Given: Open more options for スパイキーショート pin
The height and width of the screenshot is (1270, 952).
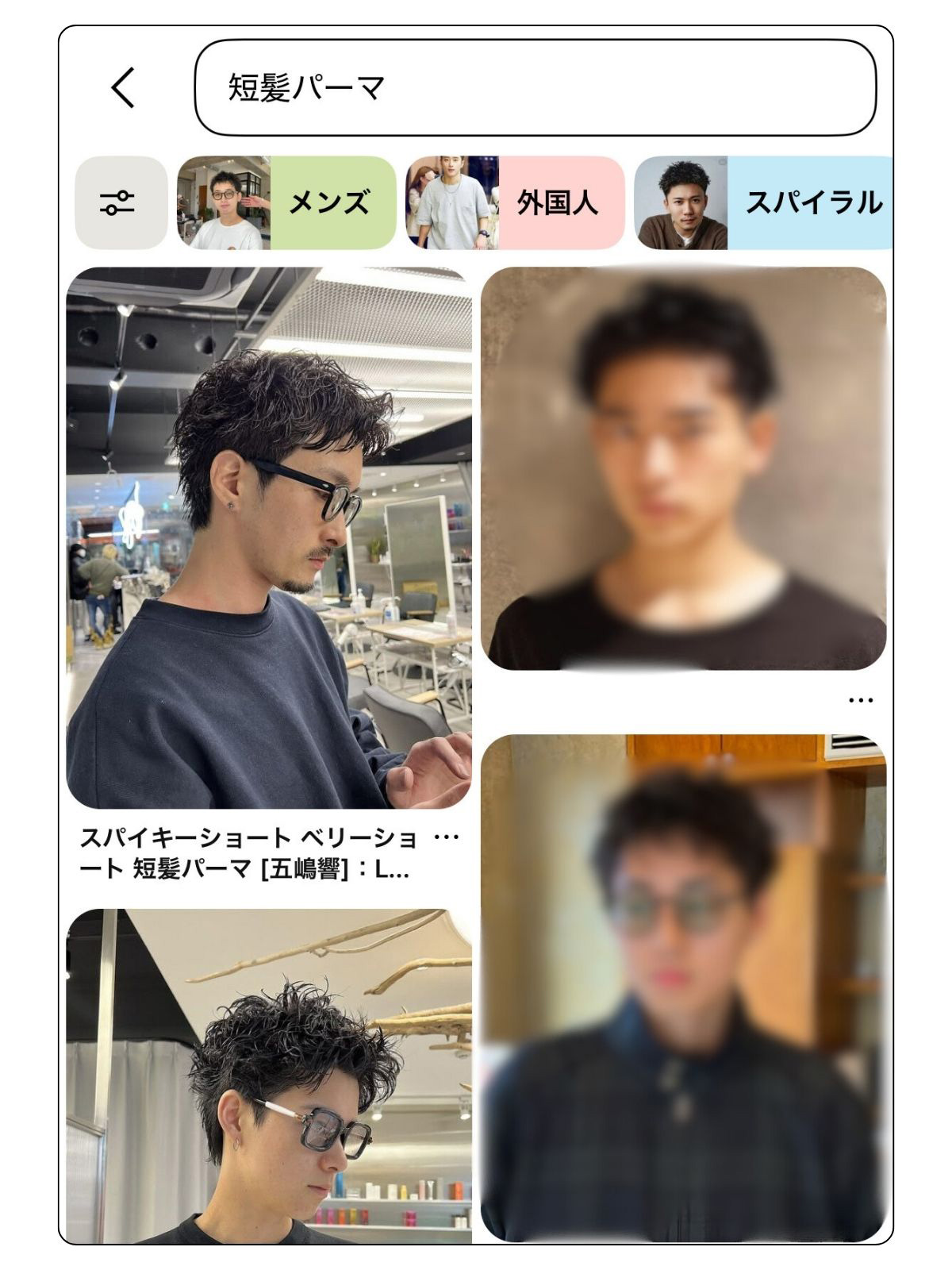Looking at the screenshot, I should point(447,838).
